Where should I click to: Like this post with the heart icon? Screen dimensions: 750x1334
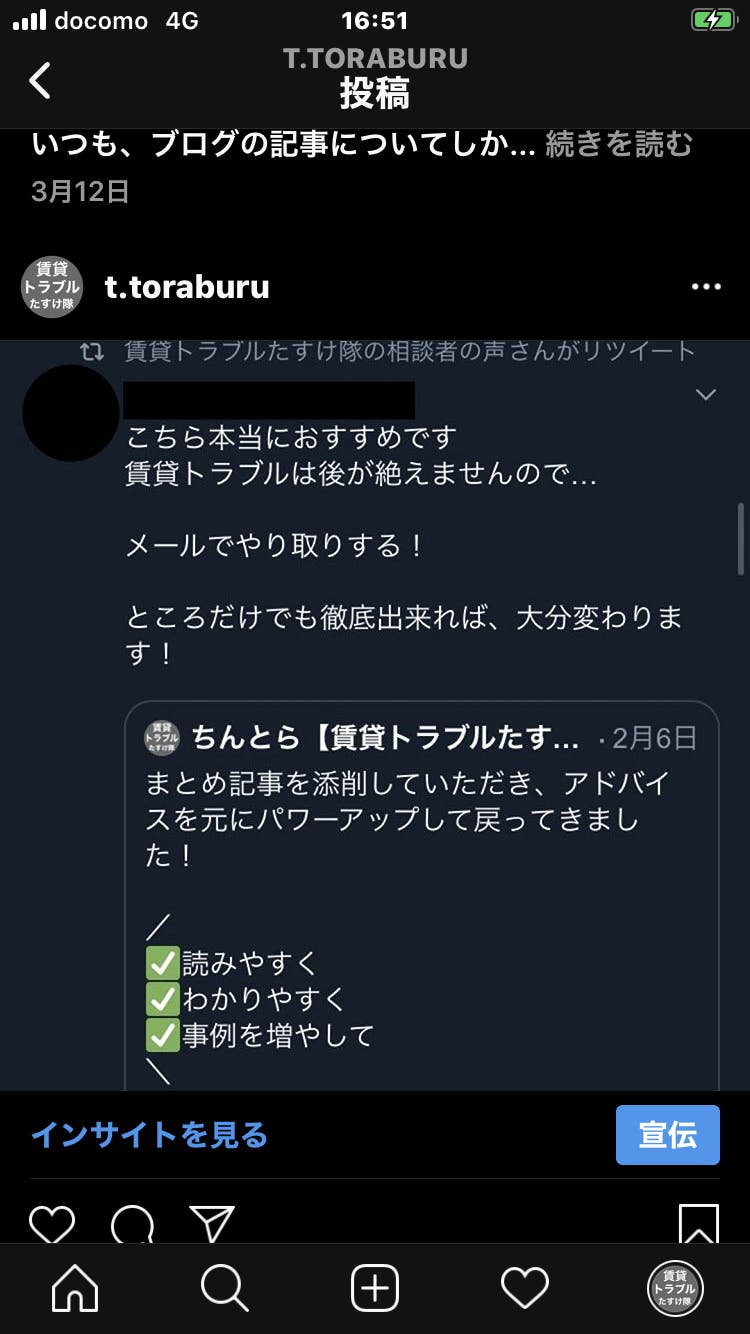(52, 1223)
